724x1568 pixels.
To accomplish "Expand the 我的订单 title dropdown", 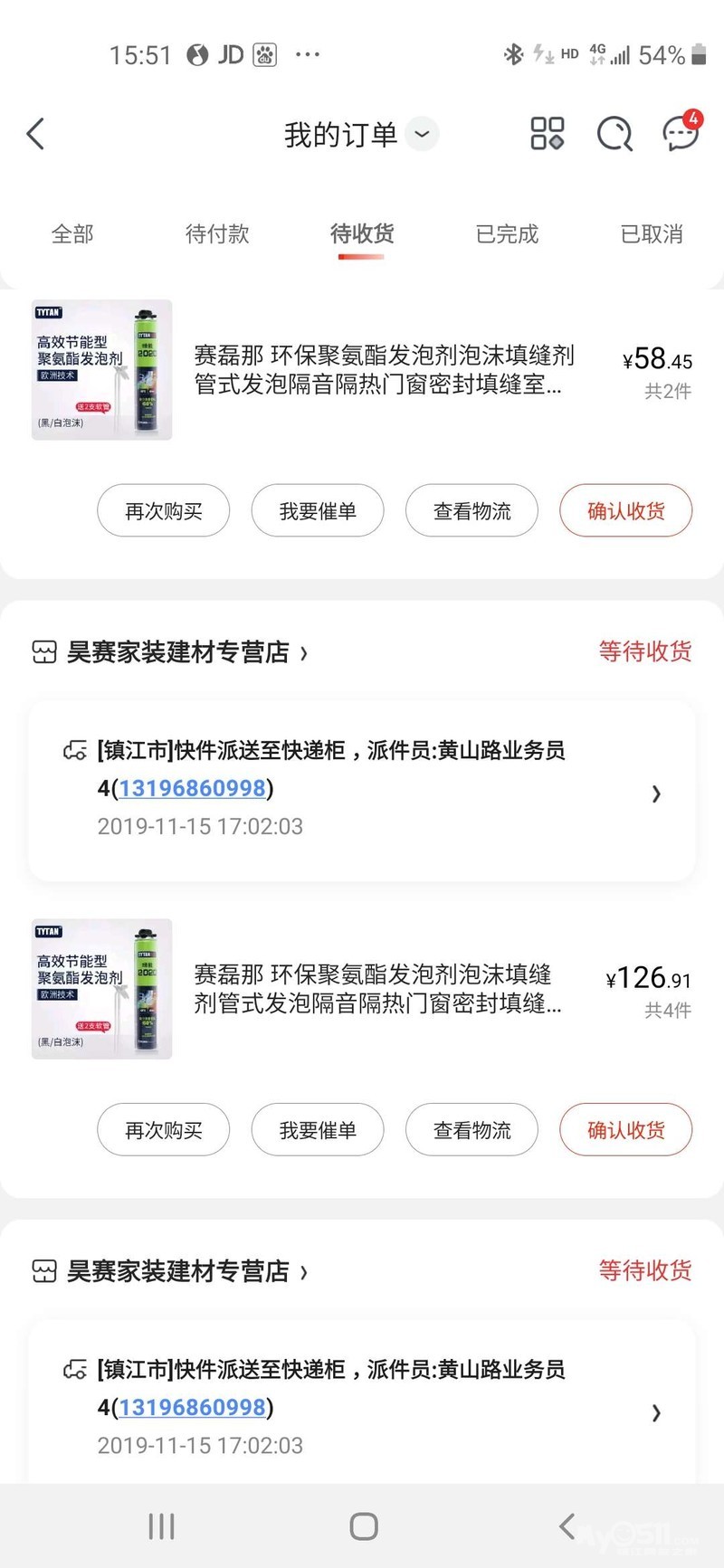I will point(421,135).
